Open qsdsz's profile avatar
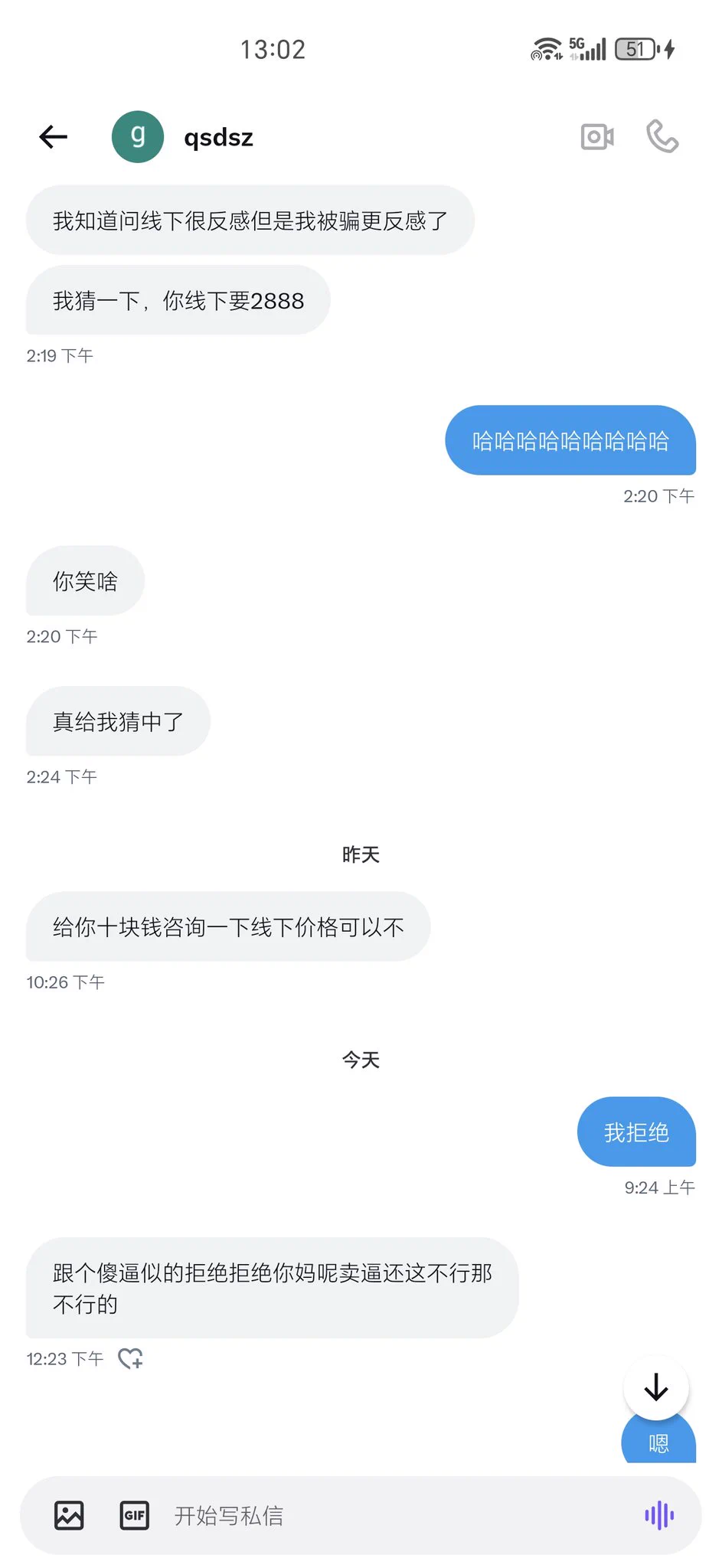 [138, 137]
